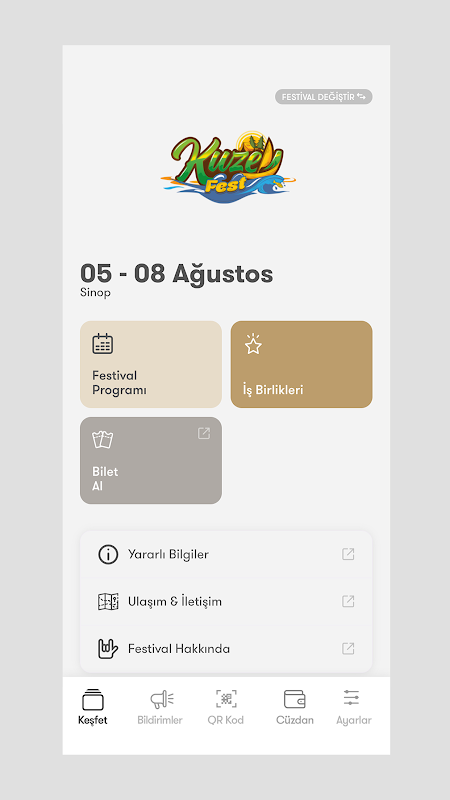Open Ulaşım & İletişim row
The width and height of the screenshot is (450, 800).
[226, 602]
